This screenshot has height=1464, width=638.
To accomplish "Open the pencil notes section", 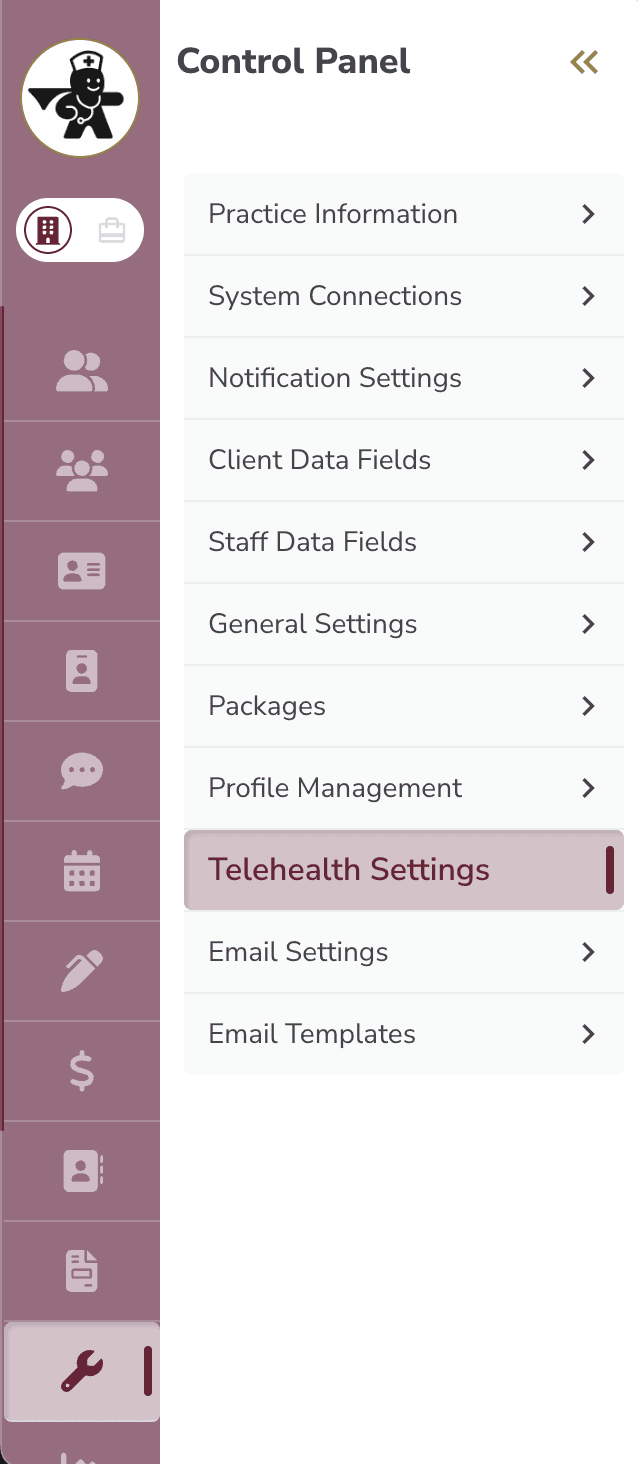I will 82,971.
